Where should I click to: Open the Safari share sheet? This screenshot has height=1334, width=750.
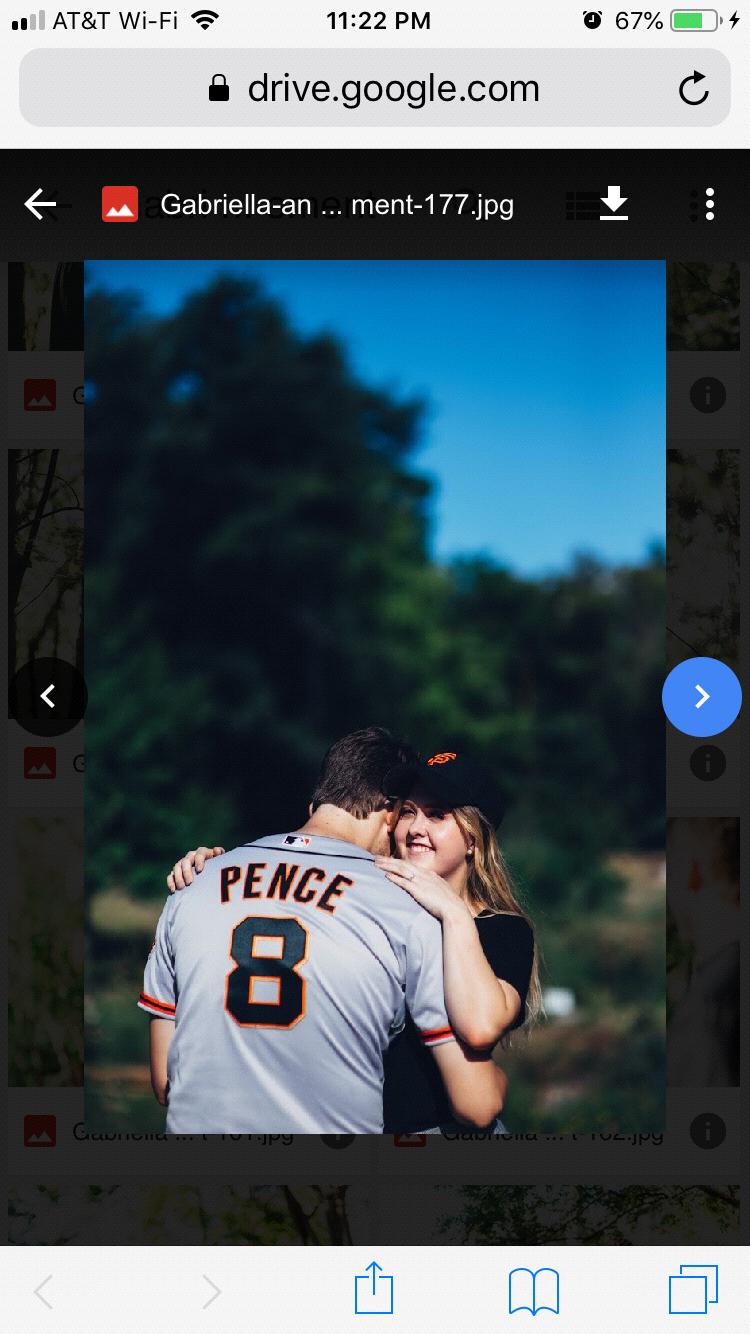374,1289
